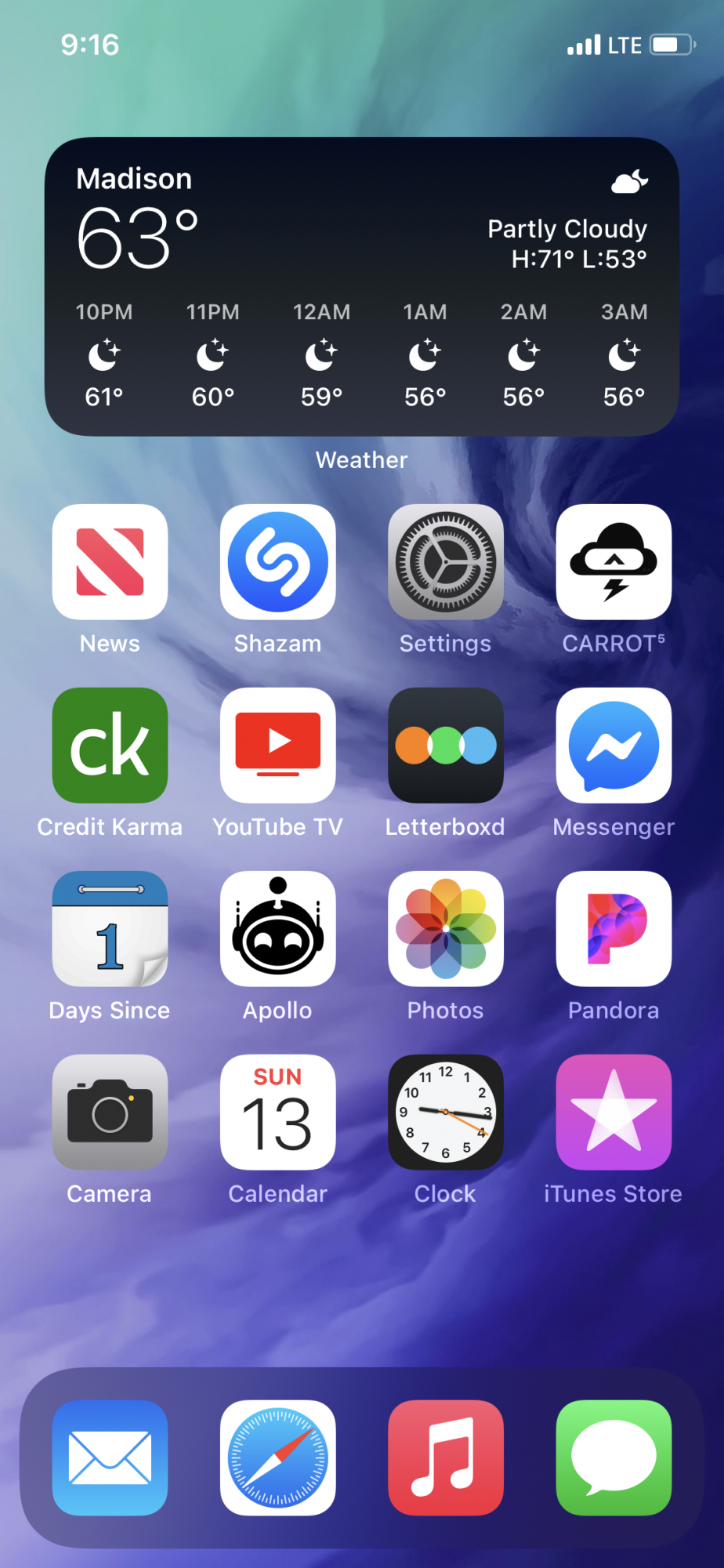
Task: Open the Settings app
Action: pos(445,562)
